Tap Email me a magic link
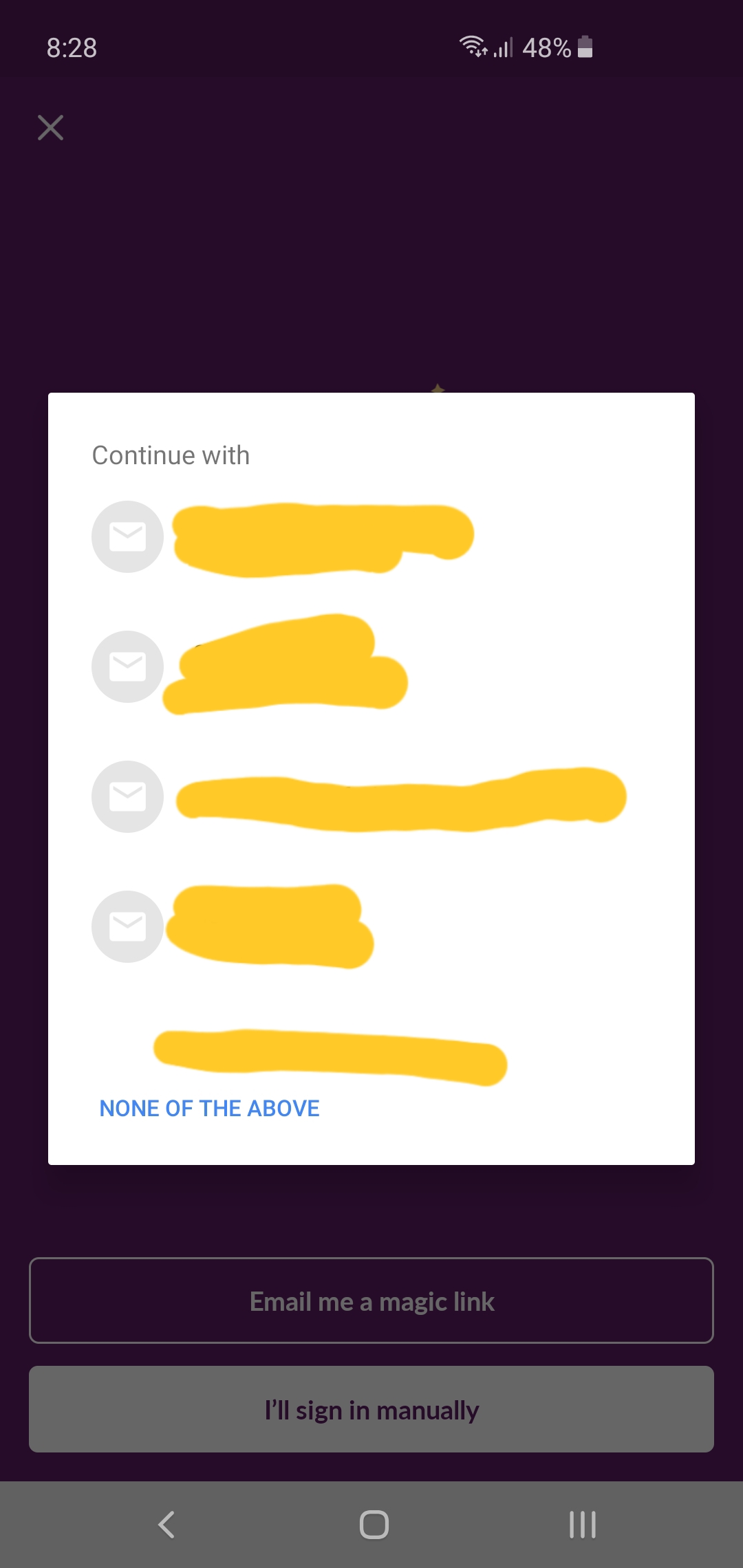Screen dimensions: 743x1568 (371, 1301)
